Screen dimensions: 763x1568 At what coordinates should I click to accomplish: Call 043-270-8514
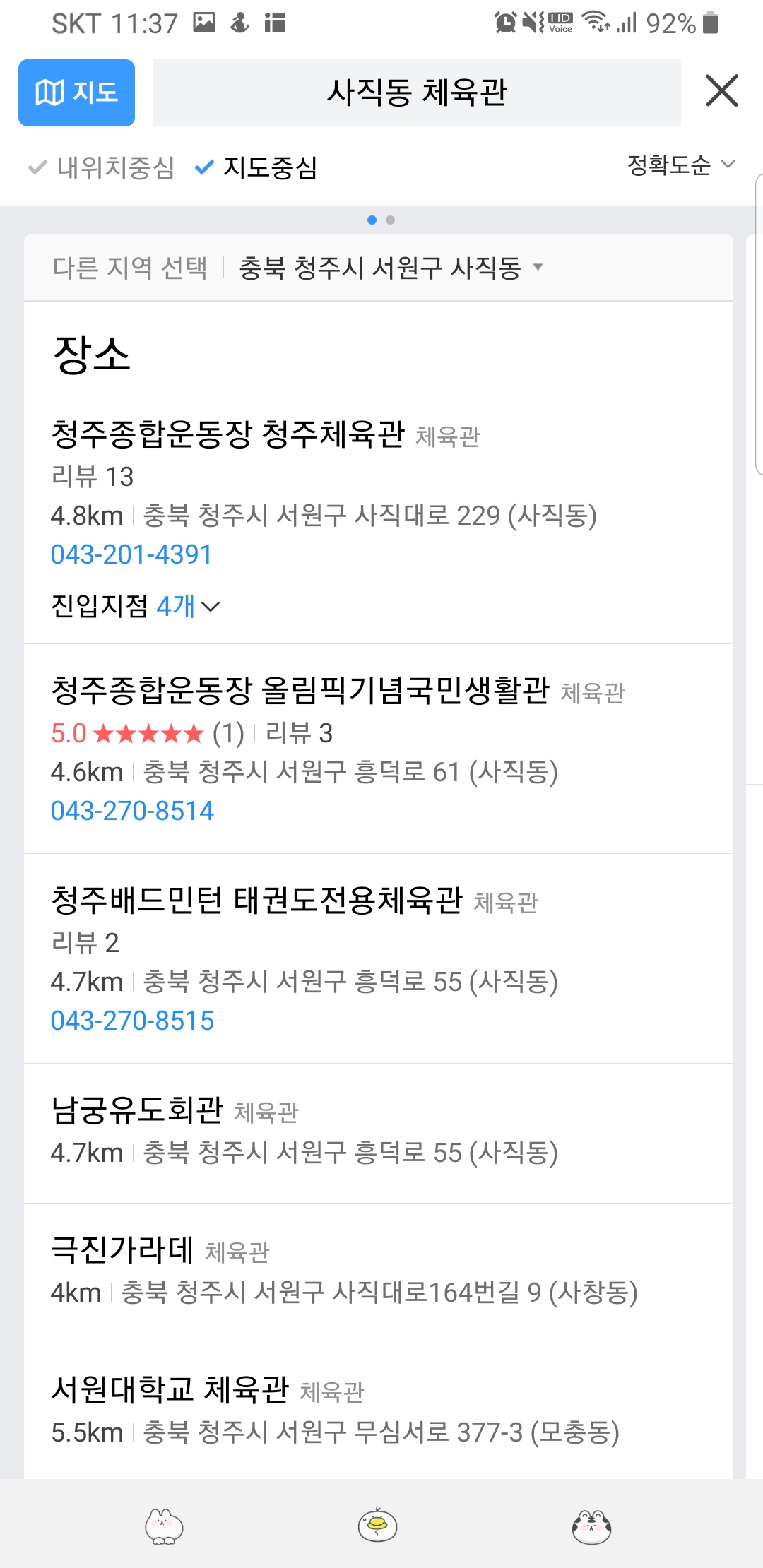[x=132, y=811]
